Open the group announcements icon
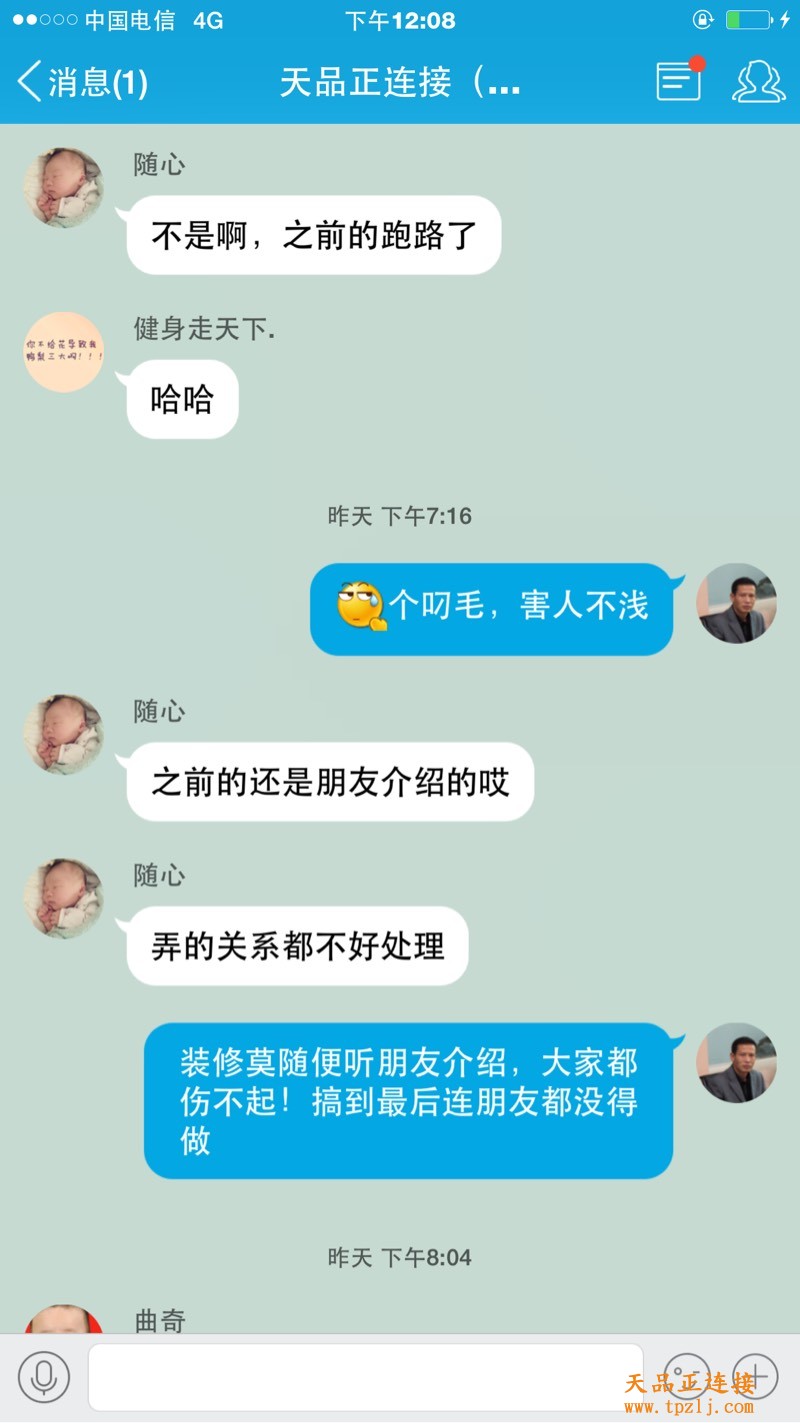The image size is (800, 1423). 679,81
